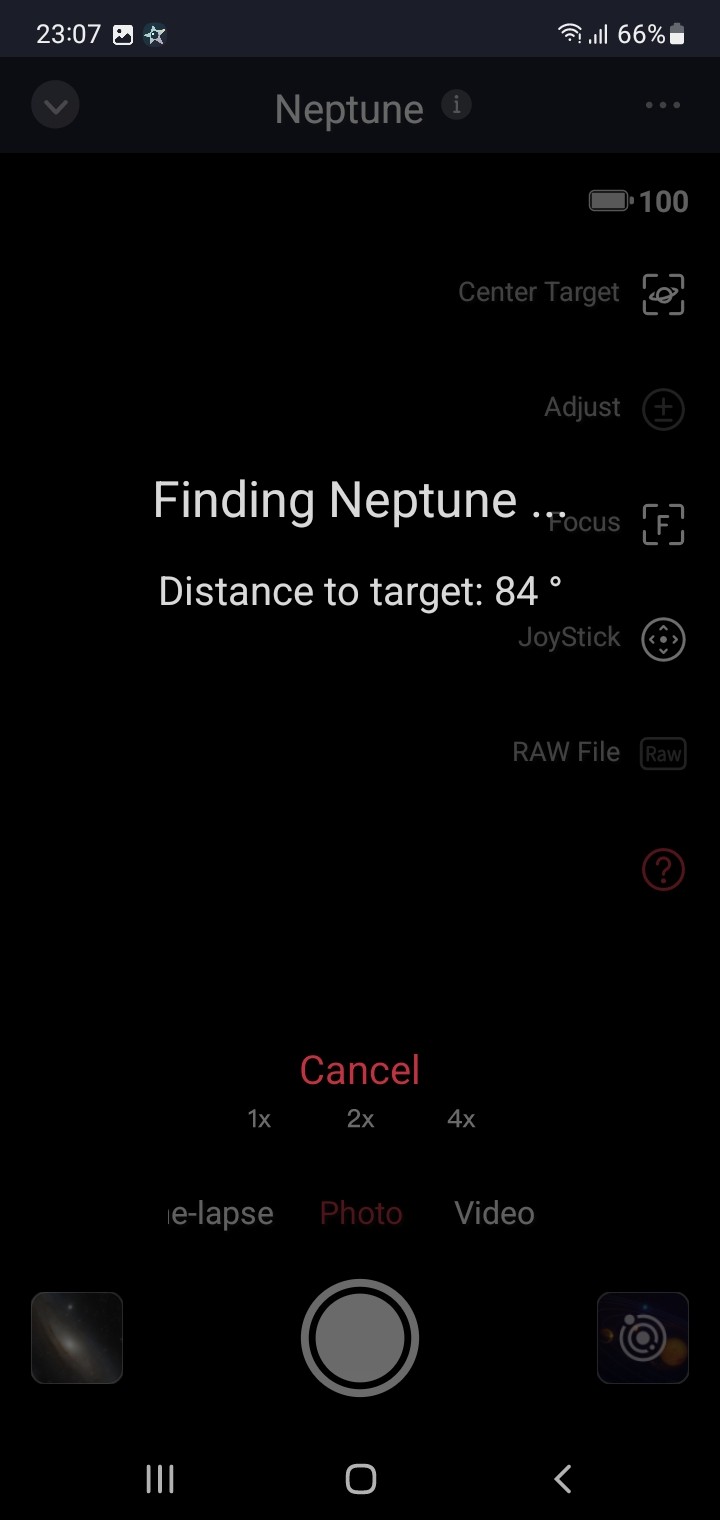Screen dimensions: 720x1520
Task: Open Neptune info icon
Action: [456, 104]
